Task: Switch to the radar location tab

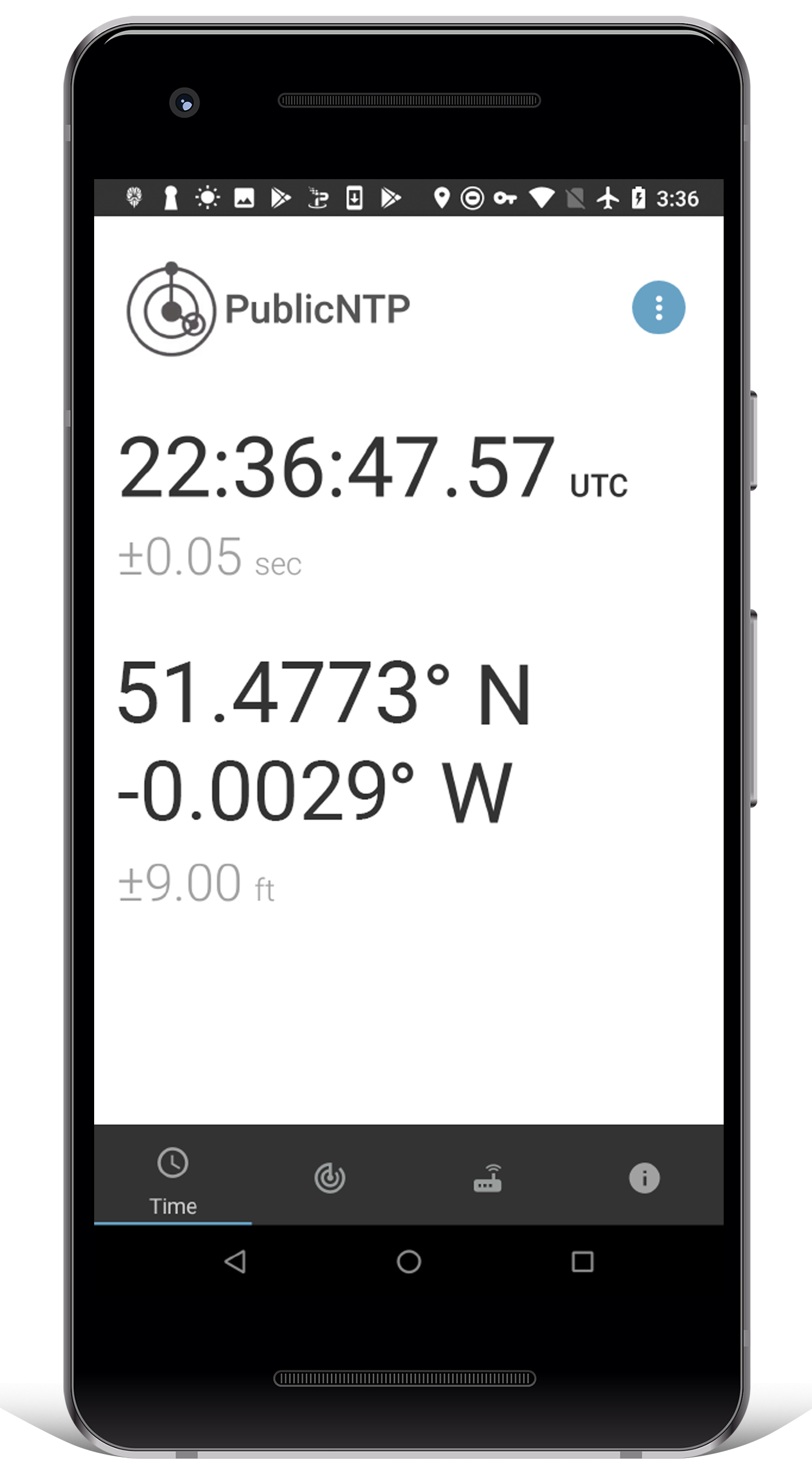Action: (330, 1178)
